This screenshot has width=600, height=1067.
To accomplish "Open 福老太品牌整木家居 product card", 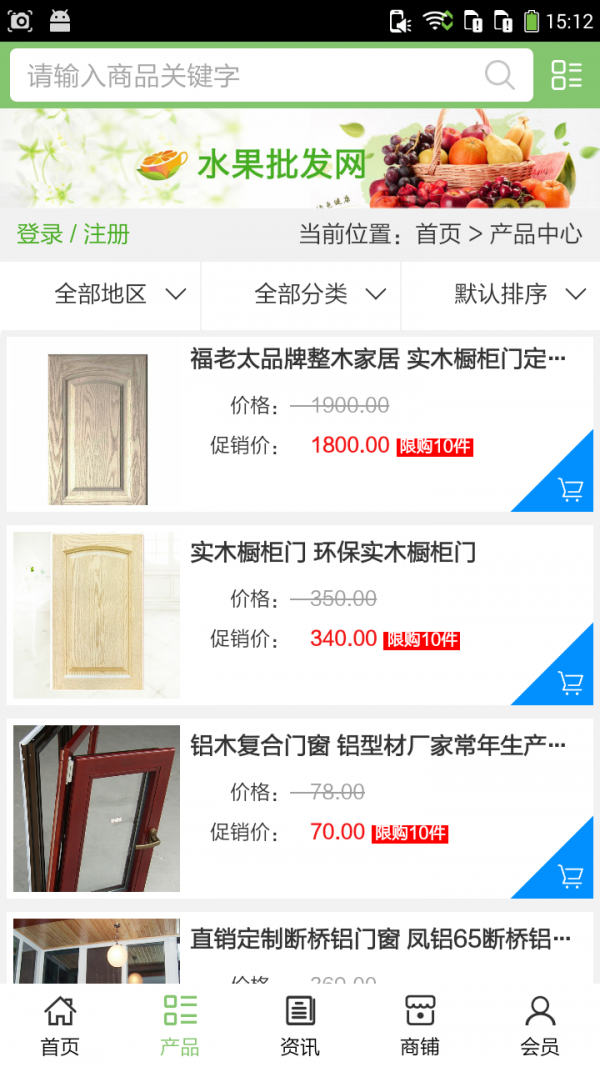I will [x=378, y=359].
